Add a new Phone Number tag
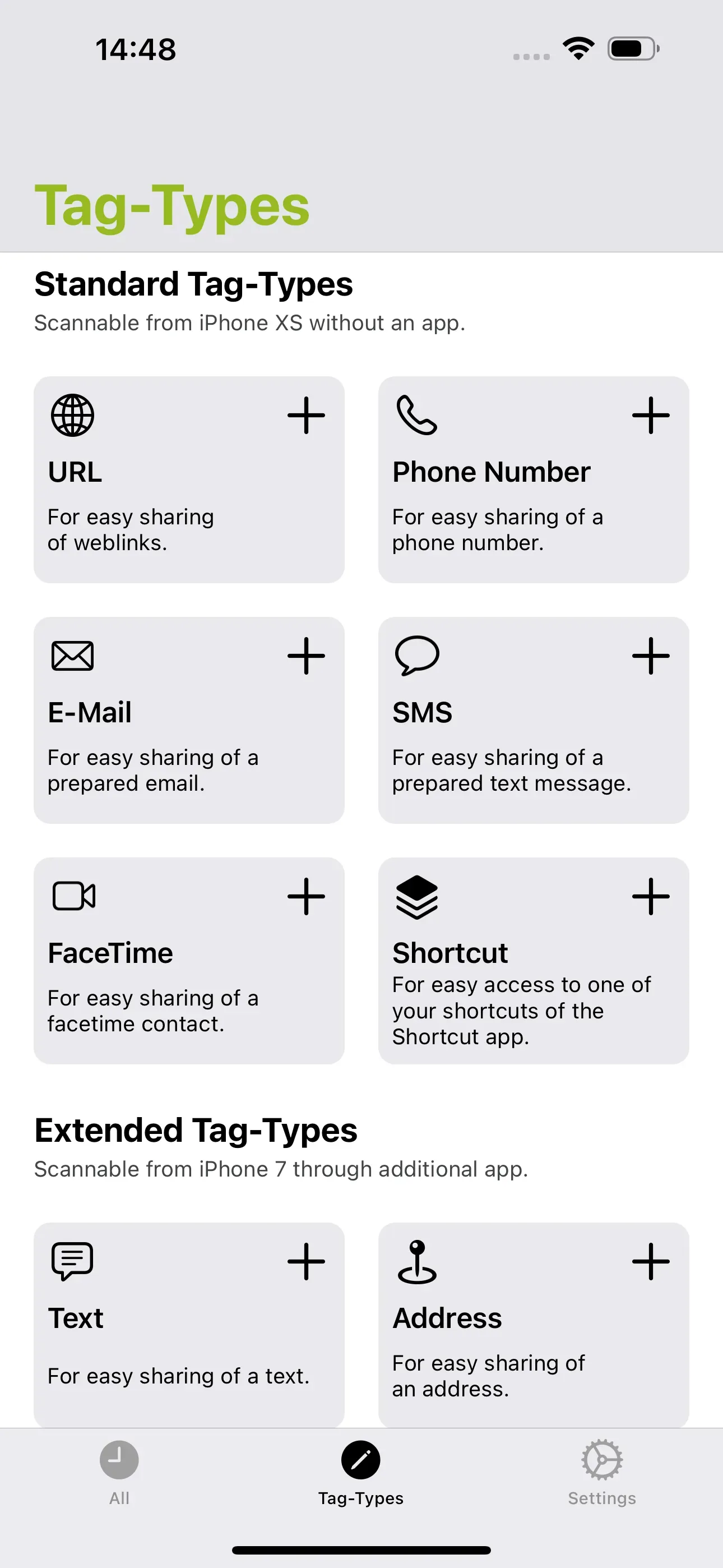Screen dimensions: 723x1568 (651, 415)
